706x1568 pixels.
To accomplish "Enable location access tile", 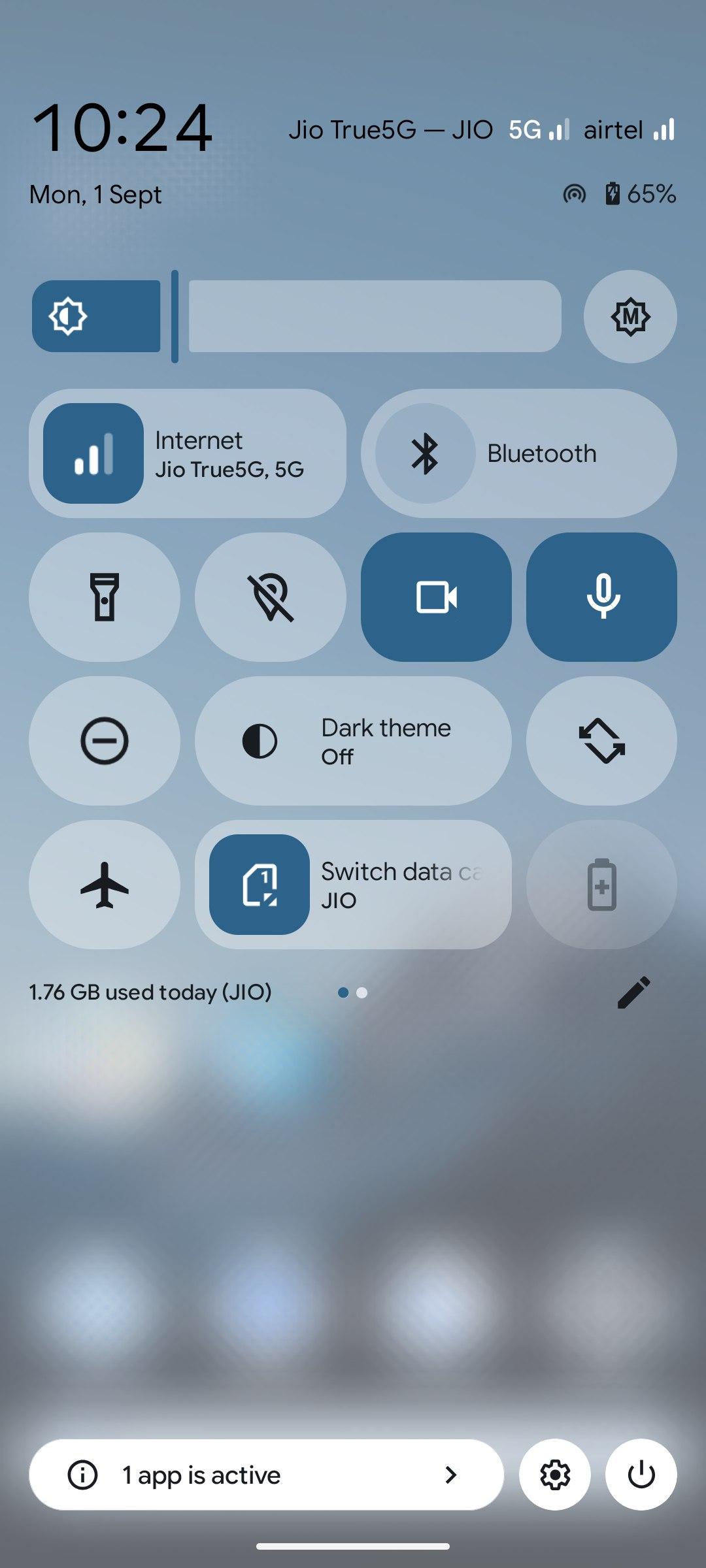I will click(270, 597).
